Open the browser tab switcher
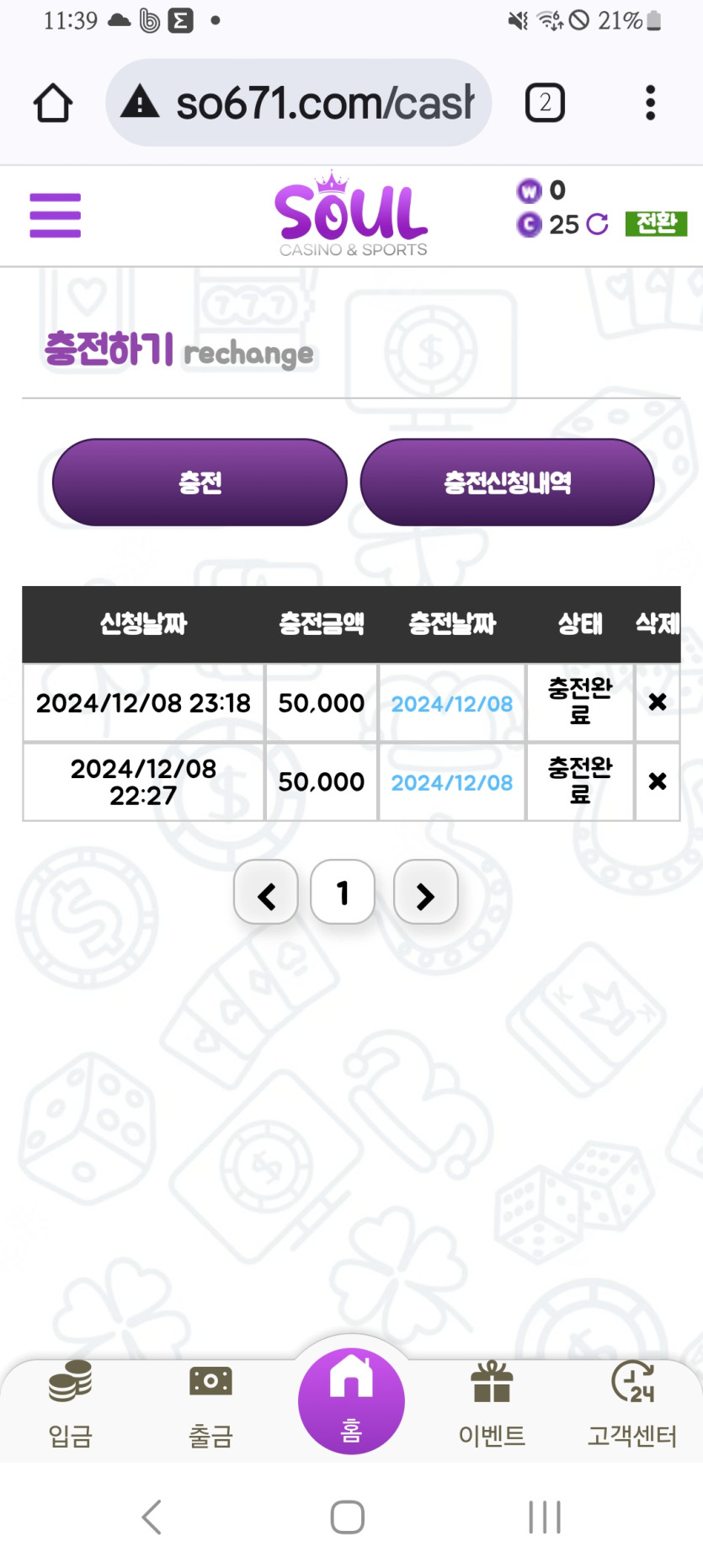The image size is (703, 1568). [545, 104]
